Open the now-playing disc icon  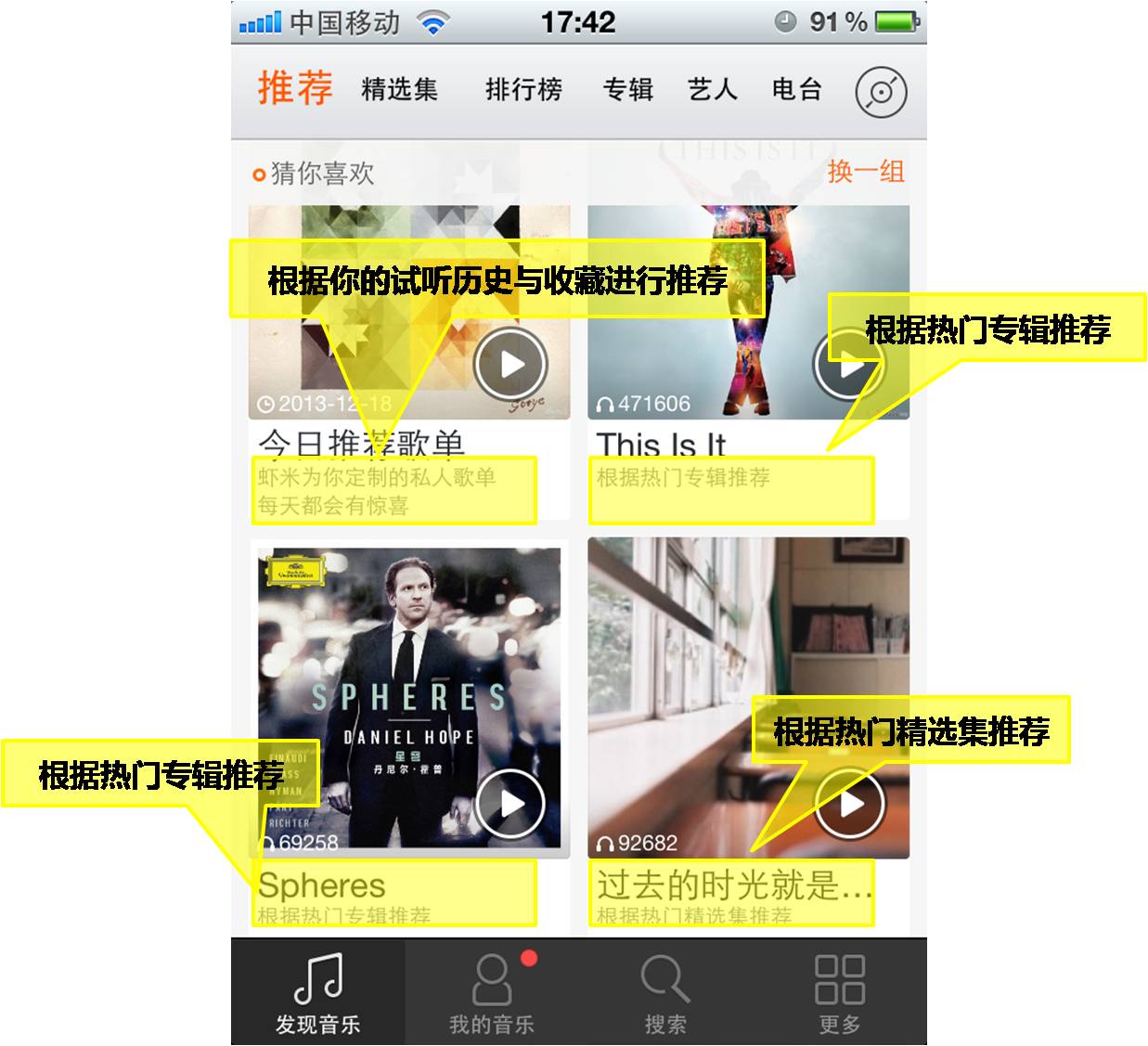click(881, 92)
